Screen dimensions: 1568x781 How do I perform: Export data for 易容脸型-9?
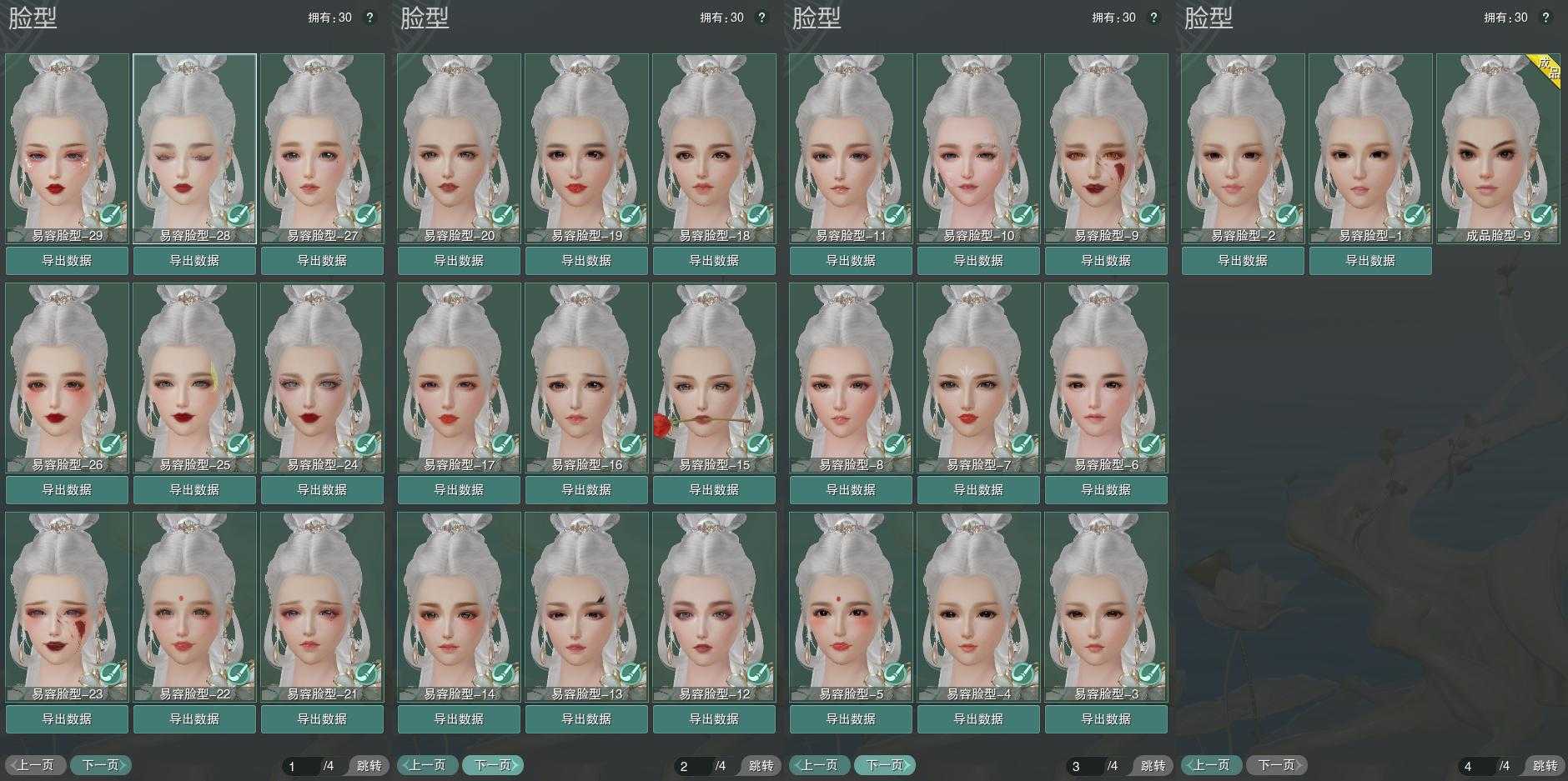tap(1106, 261)
